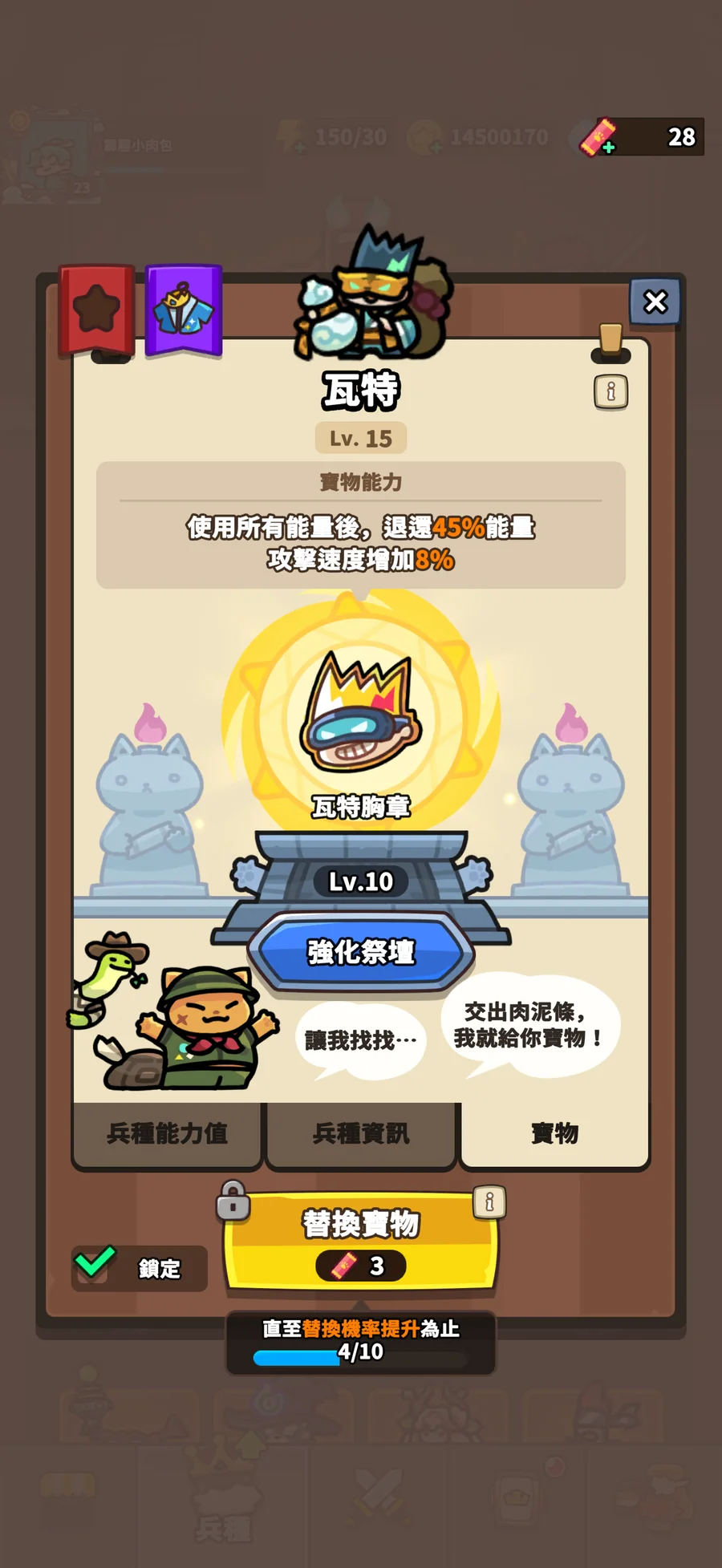Open the purple costume banner tab
The image size is (722, 1568).
184,310
